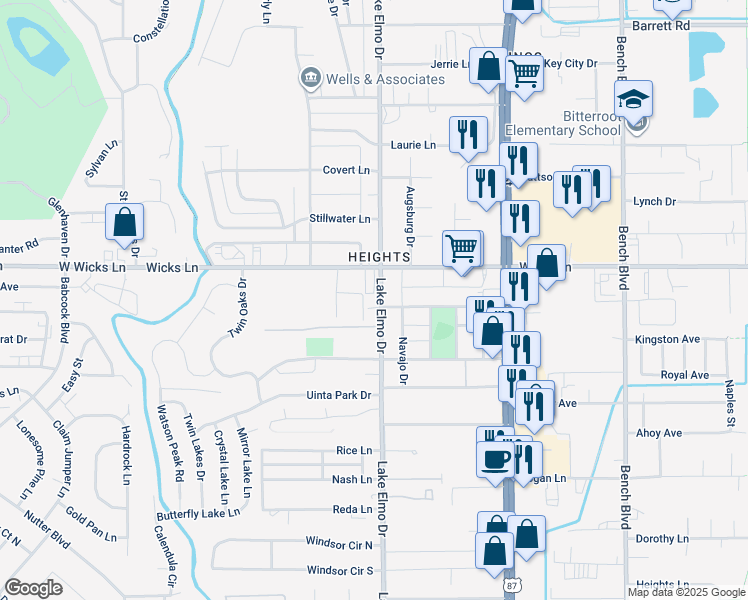This screenshot has height=600, width=748.
Task: Tap the shopping cart marker near Key City Dr
Action: click(524, 73)
